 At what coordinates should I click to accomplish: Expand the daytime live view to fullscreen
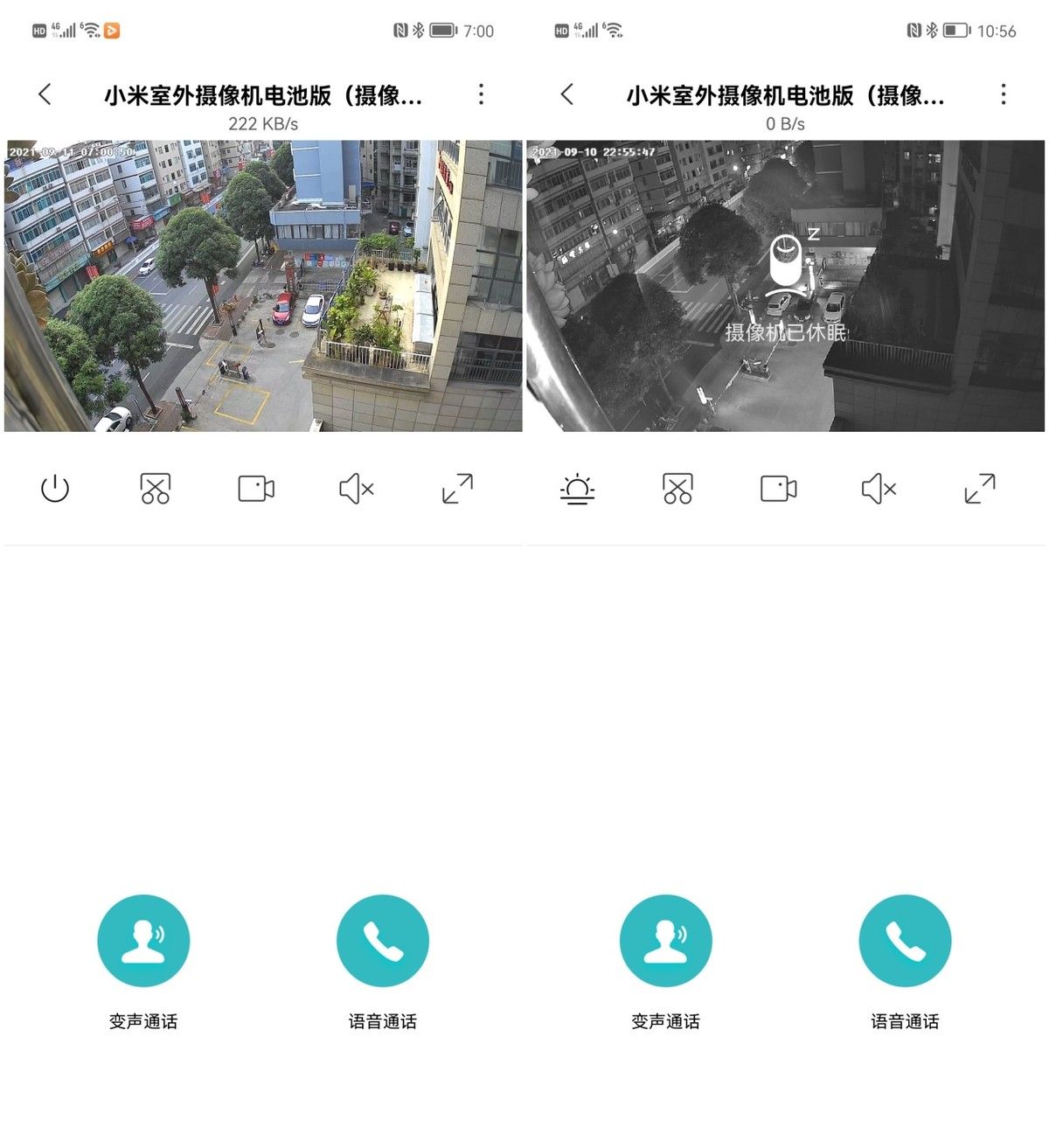[x=457, y=488]
